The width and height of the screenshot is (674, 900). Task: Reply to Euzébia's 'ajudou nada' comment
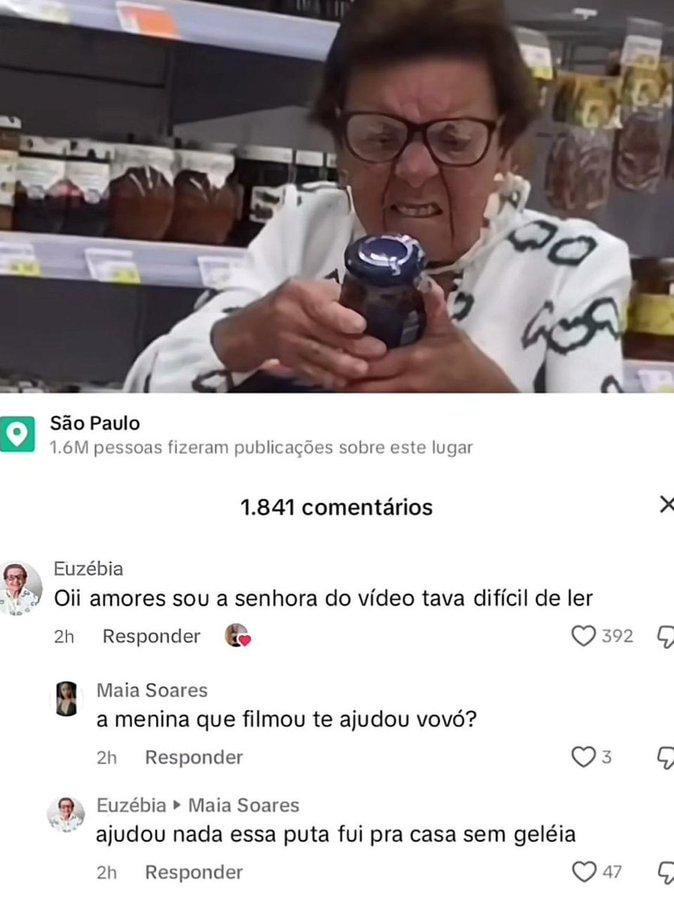coord(193,872)
